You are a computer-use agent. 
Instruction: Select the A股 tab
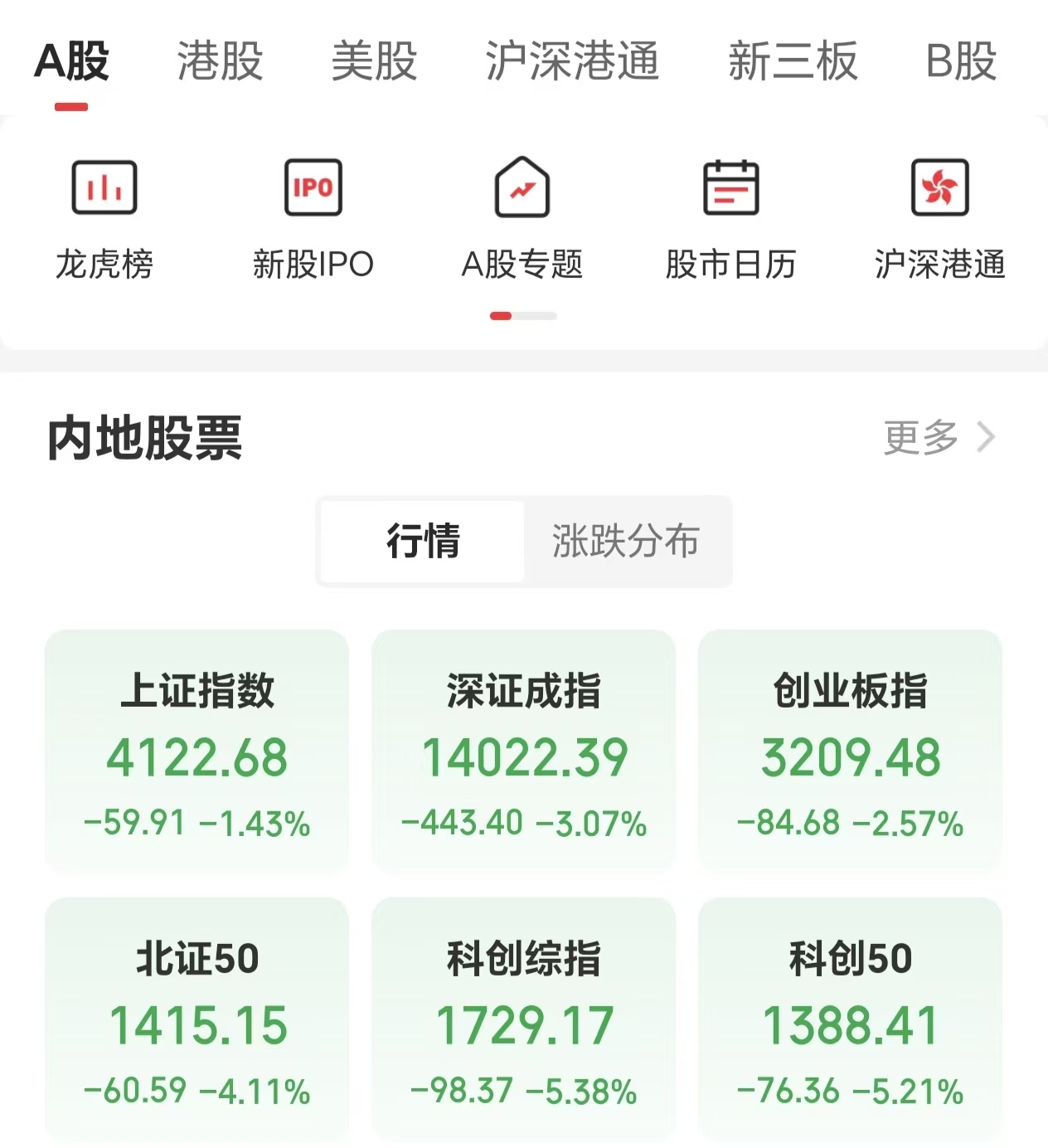tap(72, 61)
